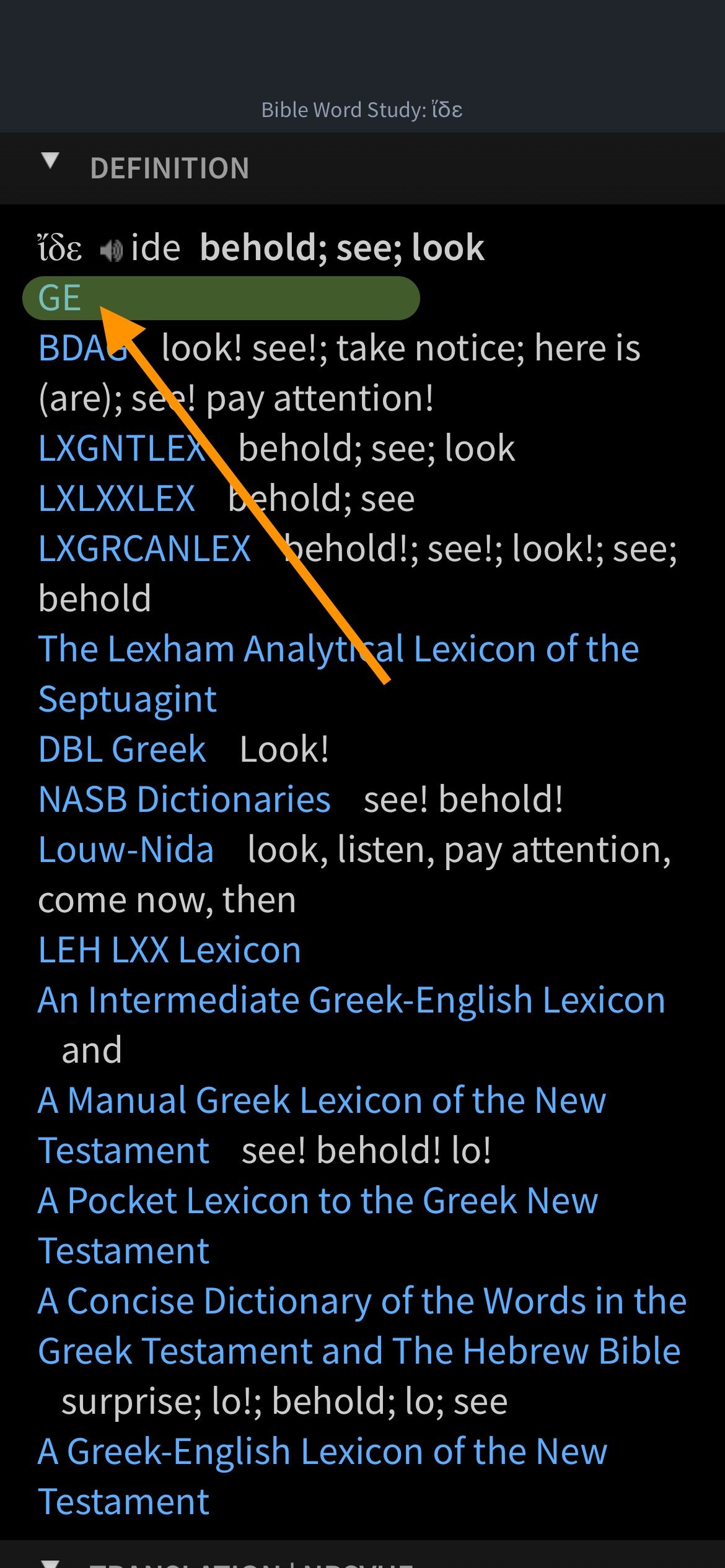Collapse the Definition section

50,162
